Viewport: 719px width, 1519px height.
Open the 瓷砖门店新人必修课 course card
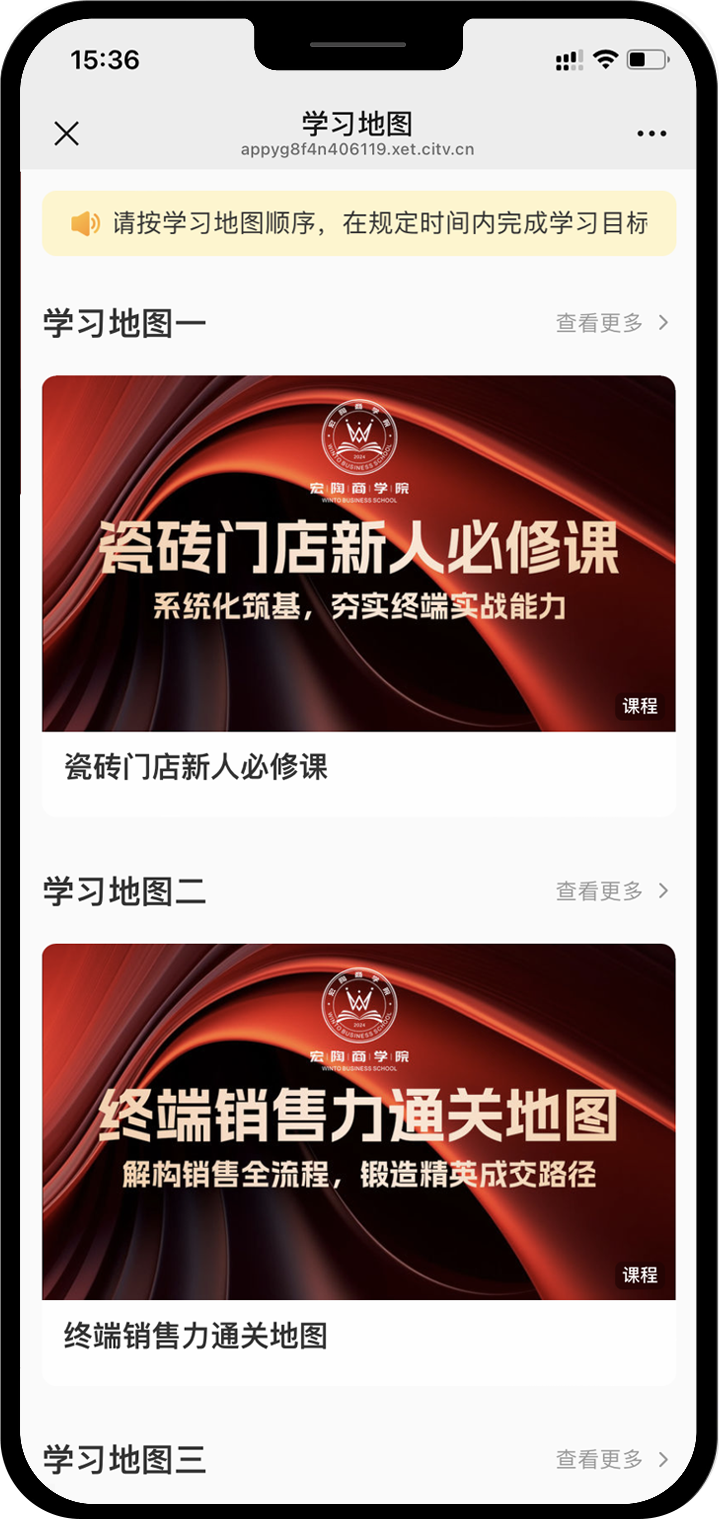(359, 594)
